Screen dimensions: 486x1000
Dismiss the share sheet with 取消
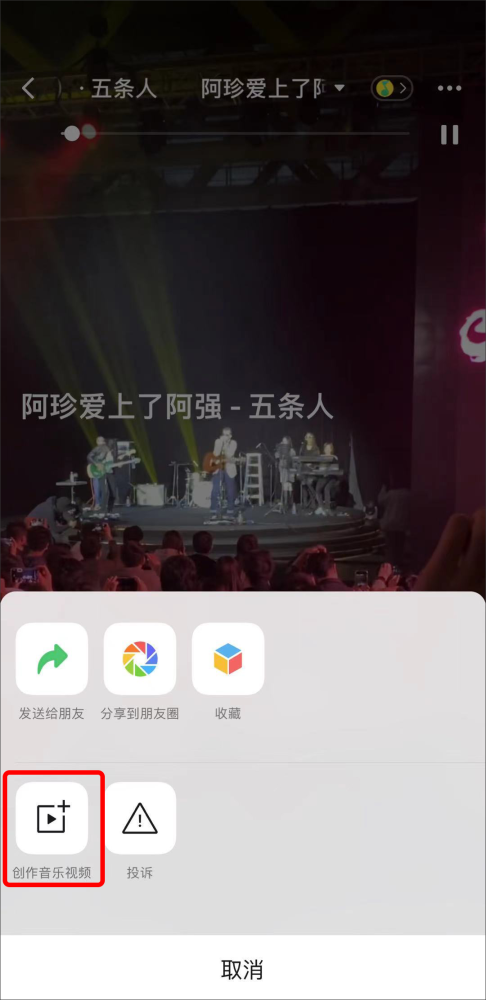243,969
